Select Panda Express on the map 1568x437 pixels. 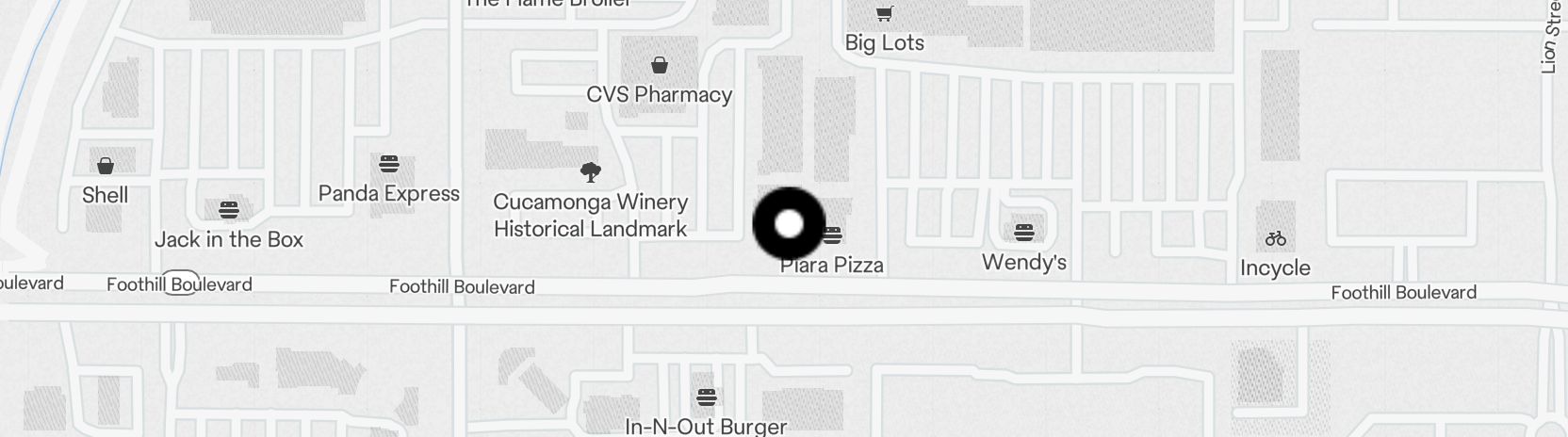tap(388, 165)
